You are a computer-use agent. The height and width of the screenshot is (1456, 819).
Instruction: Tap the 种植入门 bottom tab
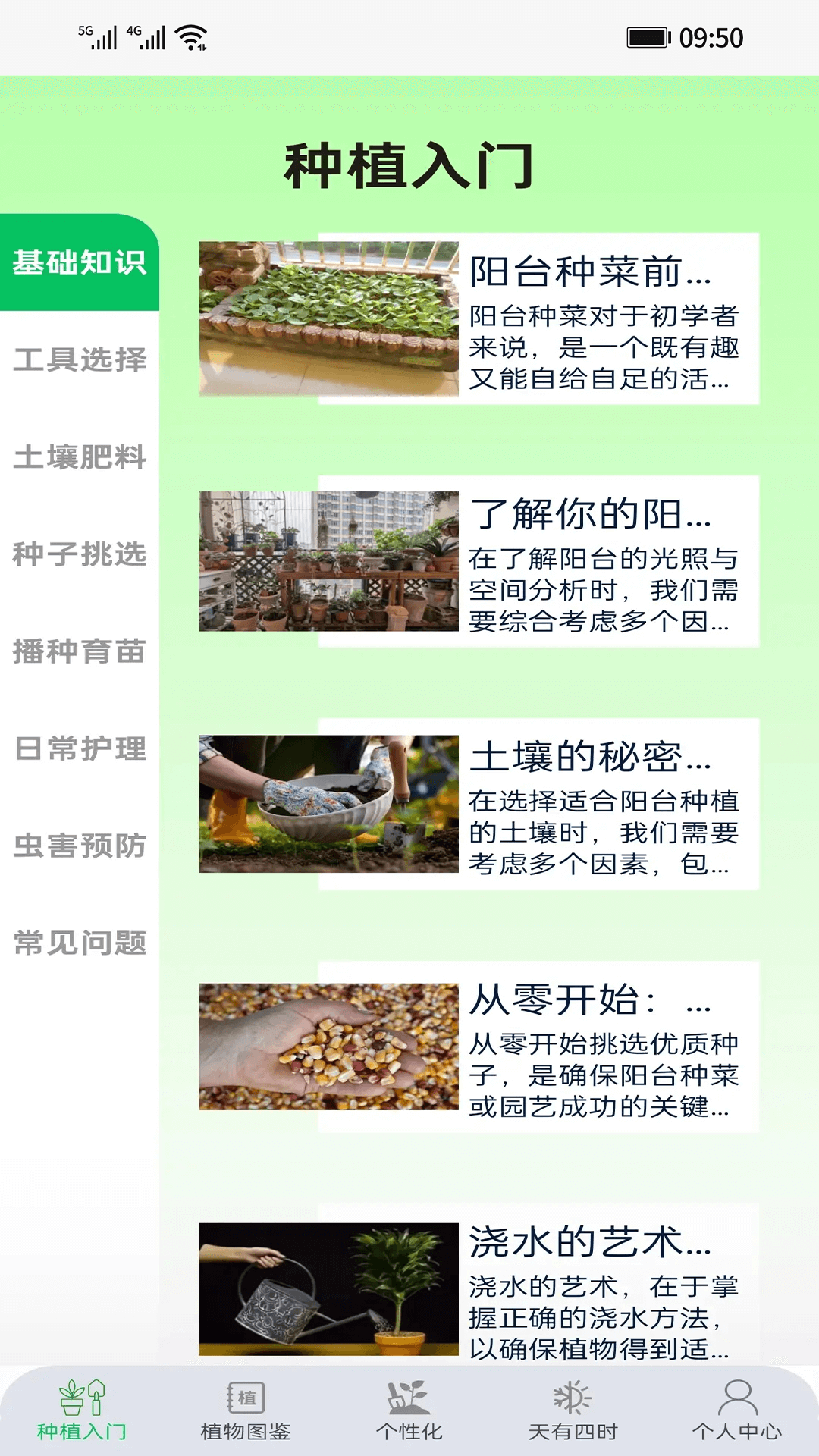point(82,1410)
